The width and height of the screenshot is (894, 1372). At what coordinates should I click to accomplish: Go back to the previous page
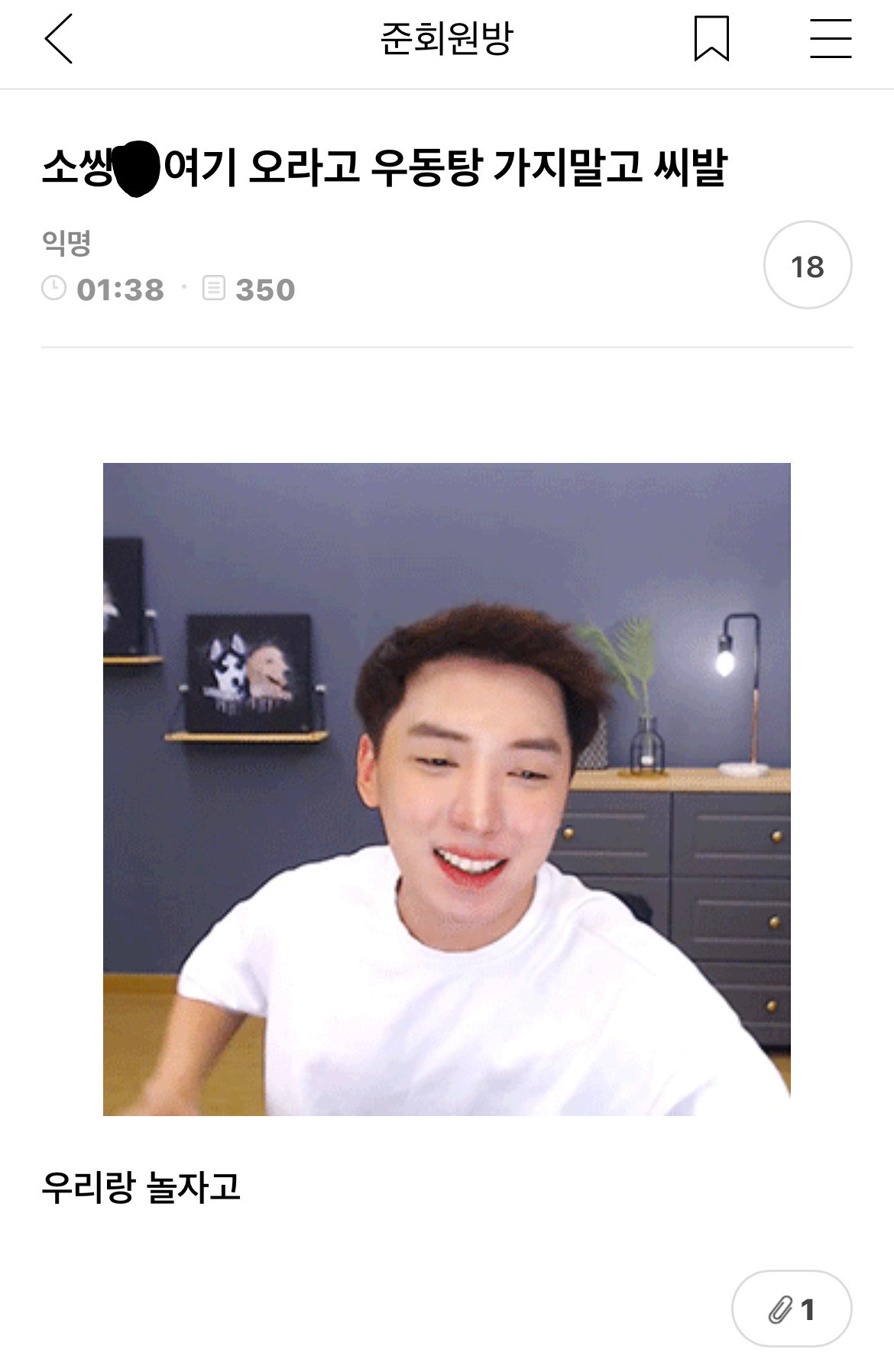pos(59,39)
